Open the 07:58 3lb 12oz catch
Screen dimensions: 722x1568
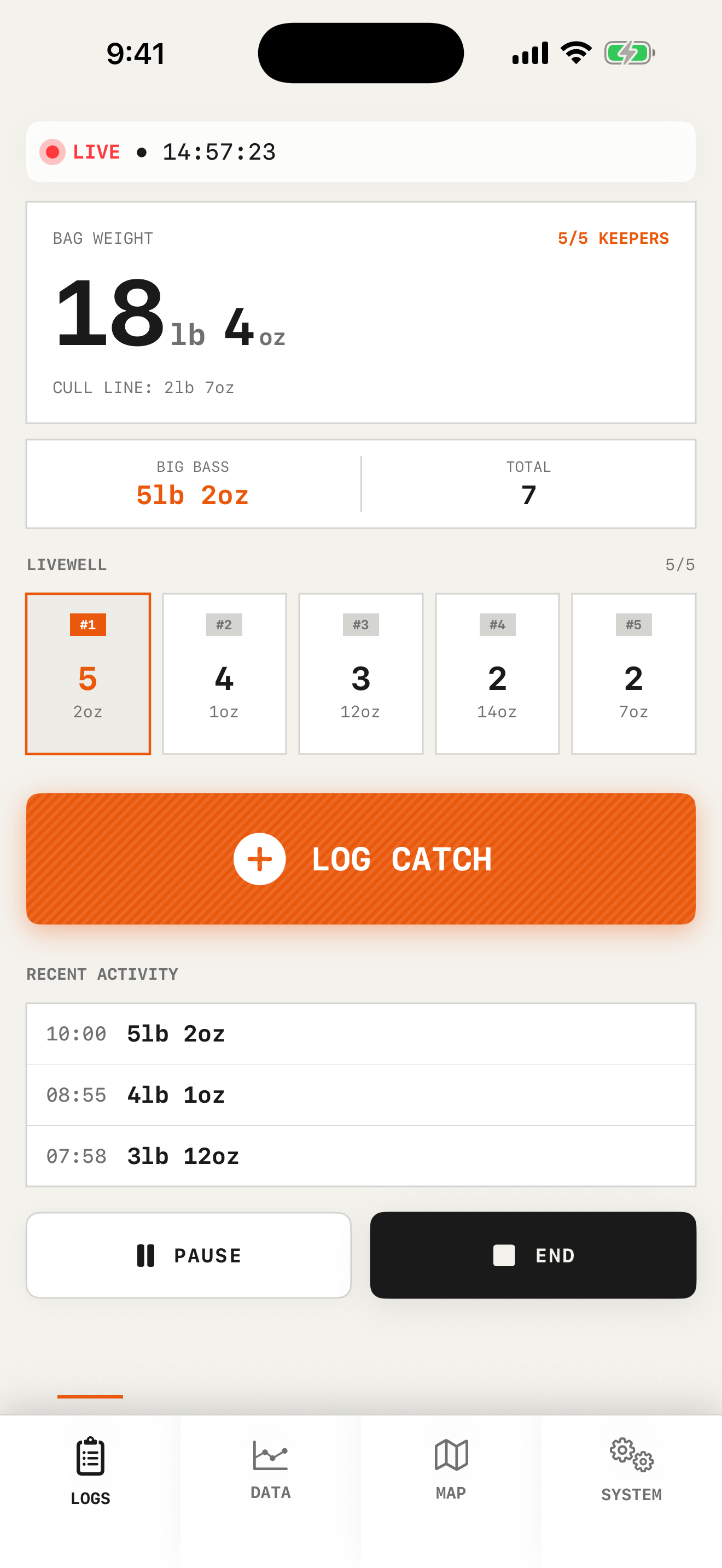tap(360, 1155)
